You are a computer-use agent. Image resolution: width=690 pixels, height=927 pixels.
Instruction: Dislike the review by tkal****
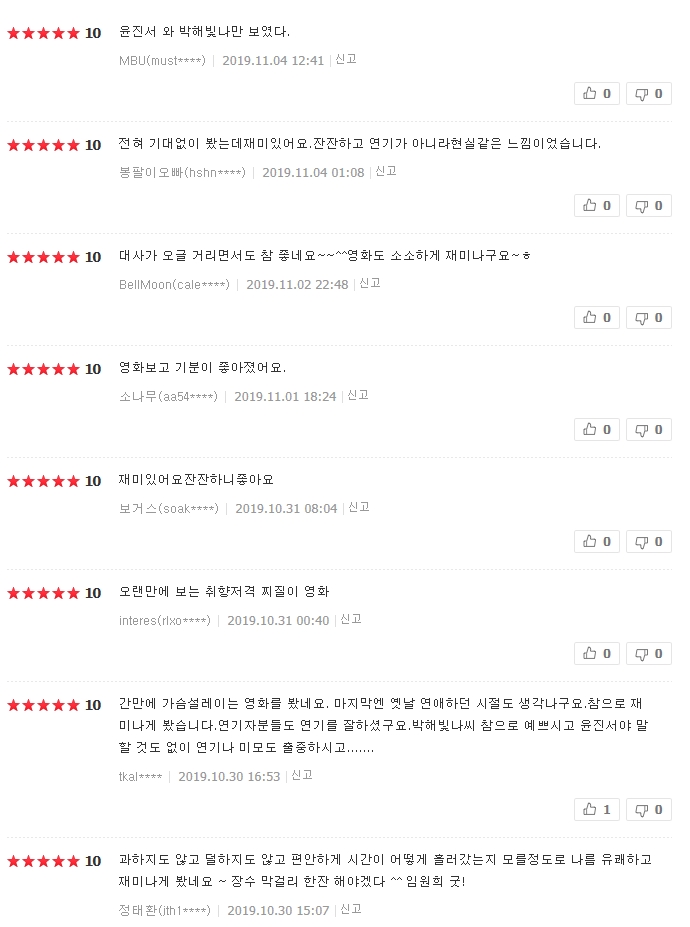[x=648, y=810]
